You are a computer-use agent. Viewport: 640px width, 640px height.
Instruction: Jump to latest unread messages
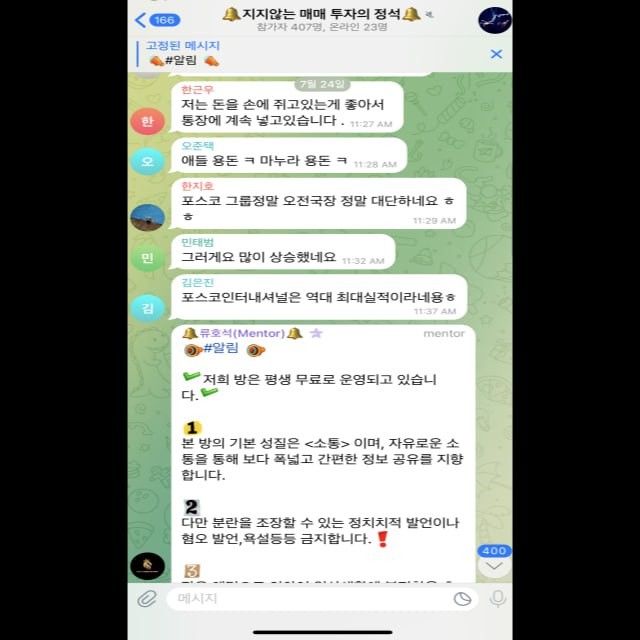(494, 565)
